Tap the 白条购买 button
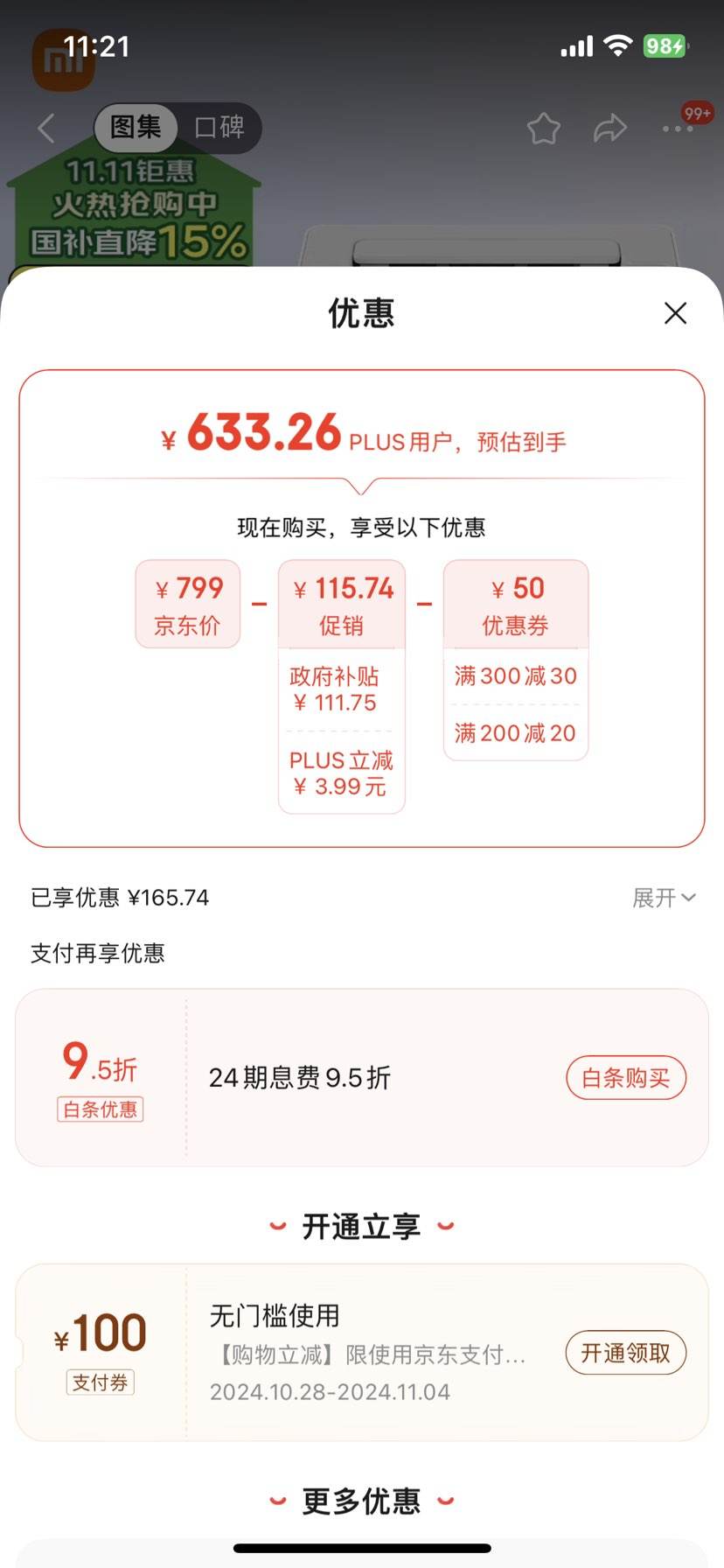This screenshot has width=724, height=1568. point(626,1078)
